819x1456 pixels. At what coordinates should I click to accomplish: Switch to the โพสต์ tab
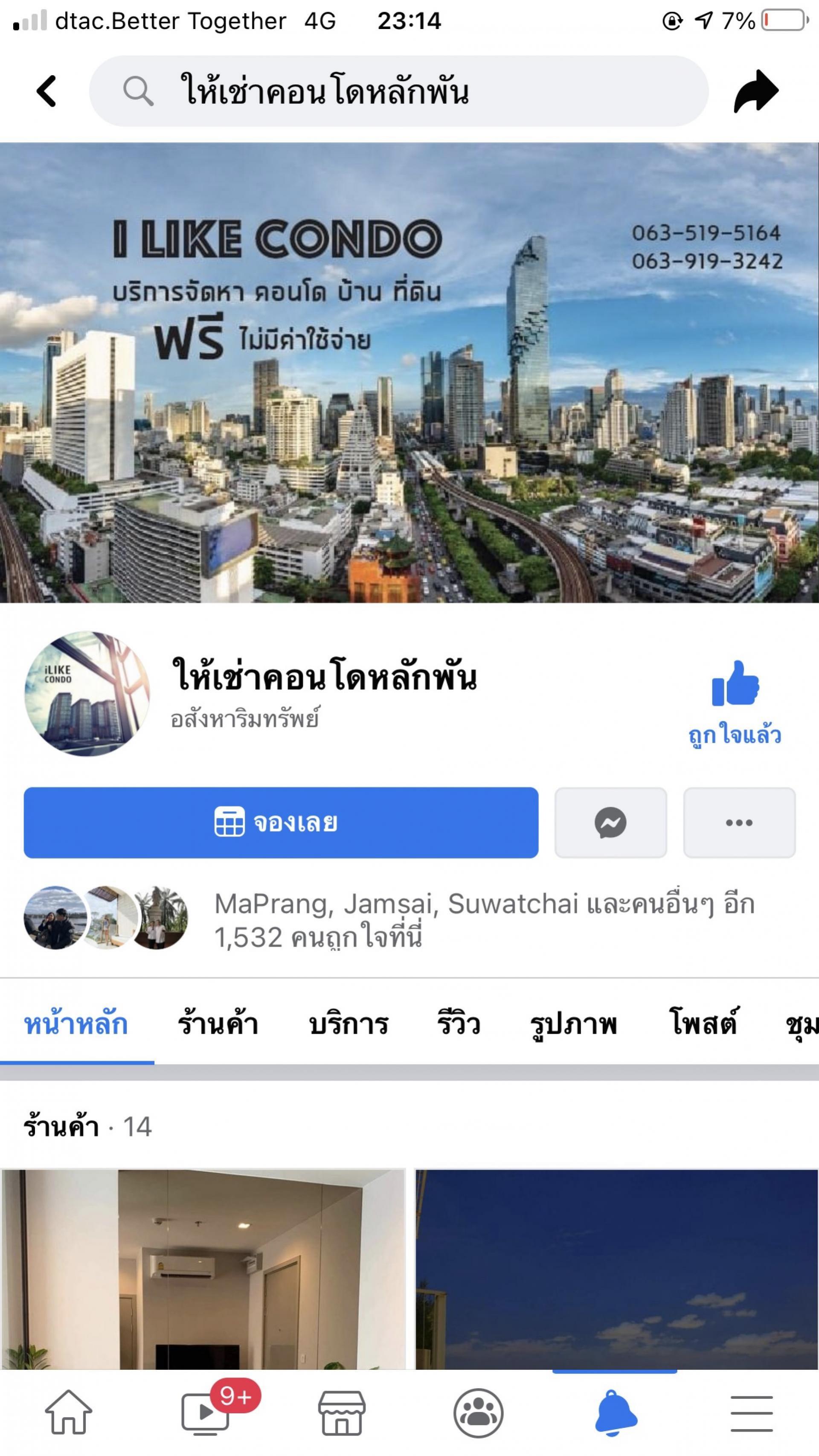pyautogui.click(x=703, y=1024)
